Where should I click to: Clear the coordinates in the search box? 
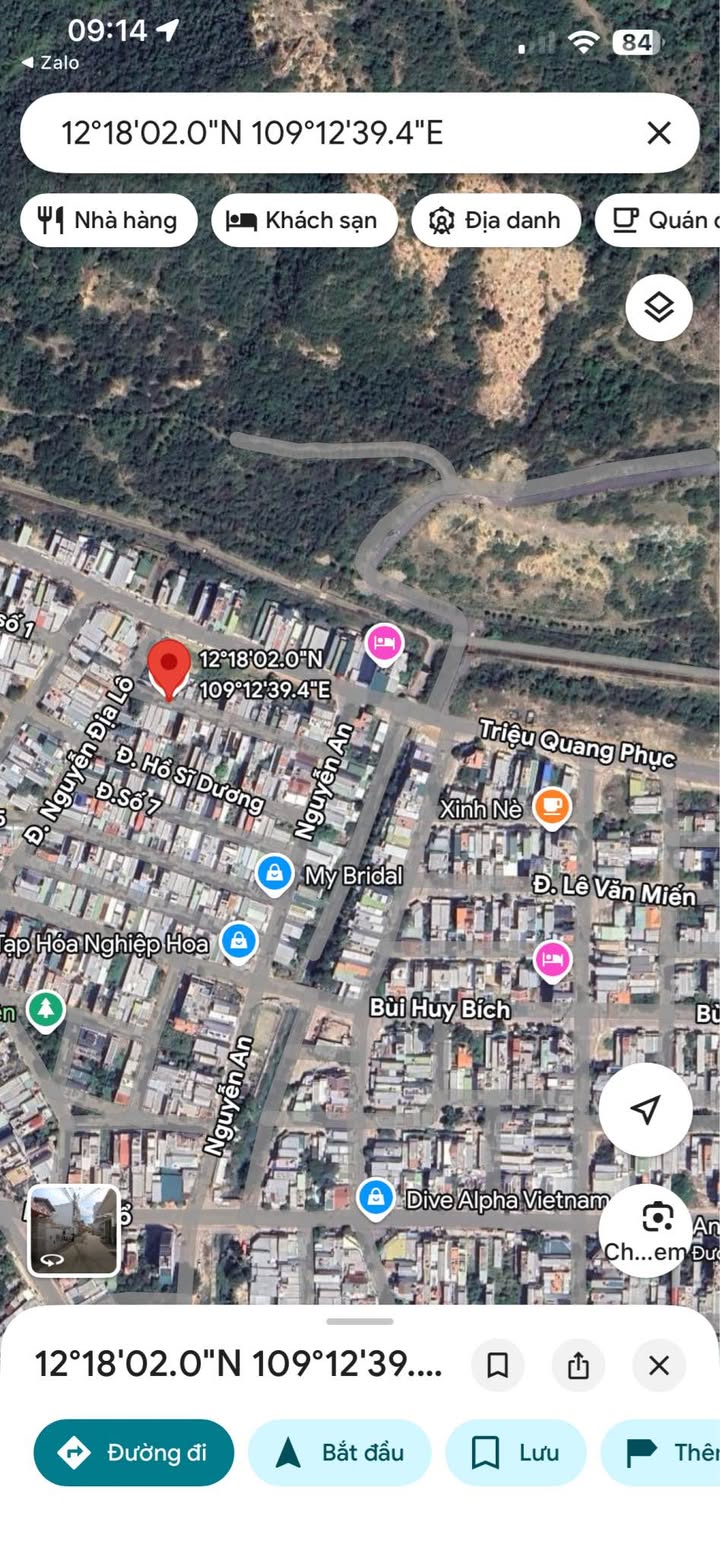point(658,133)
